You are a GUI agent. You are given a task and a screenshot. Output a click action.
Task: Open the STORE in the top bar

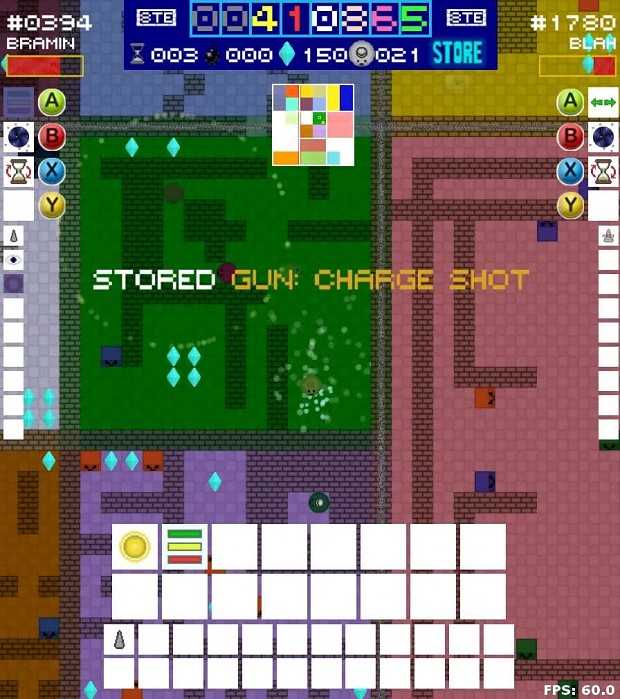coord(457,53)
